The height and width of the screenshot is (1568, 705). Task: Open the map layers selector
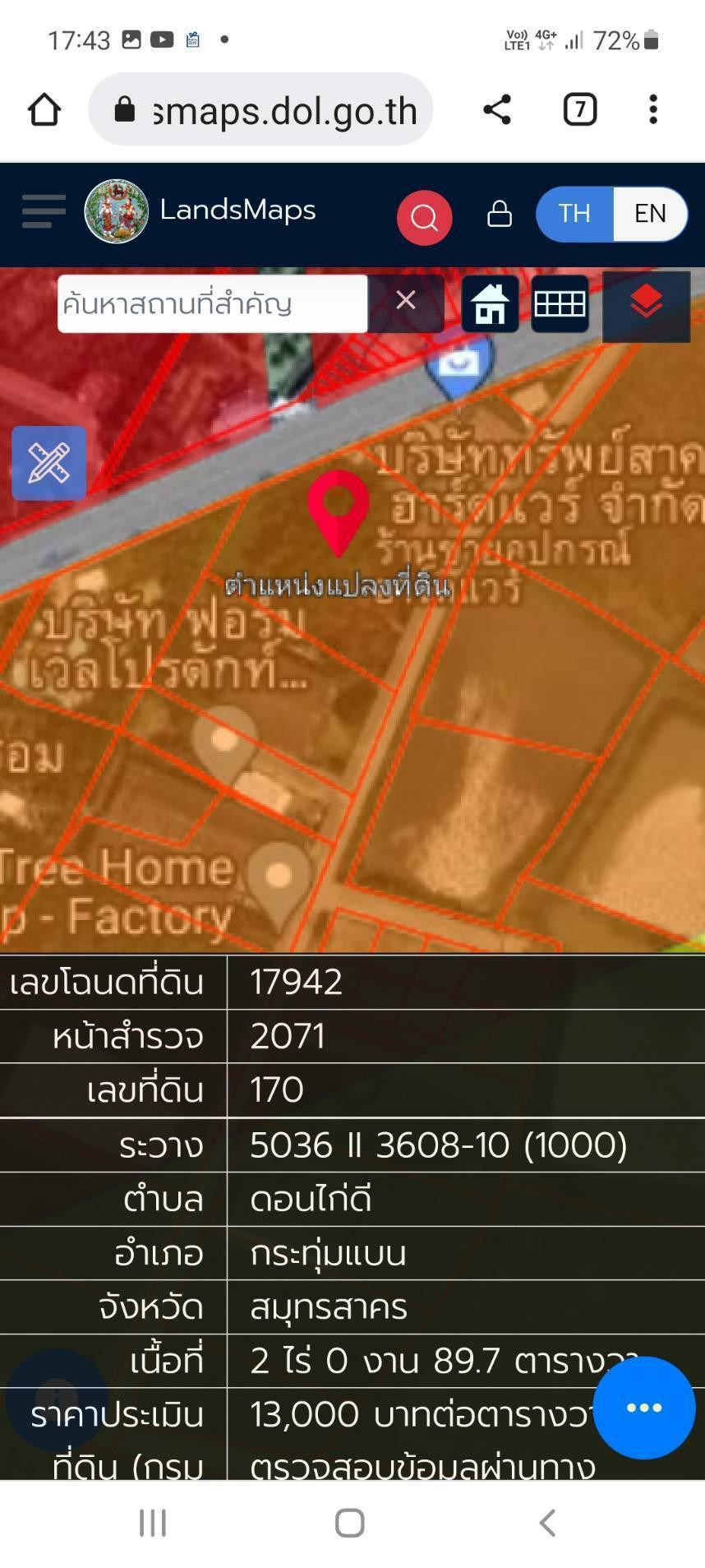point(647,306)
